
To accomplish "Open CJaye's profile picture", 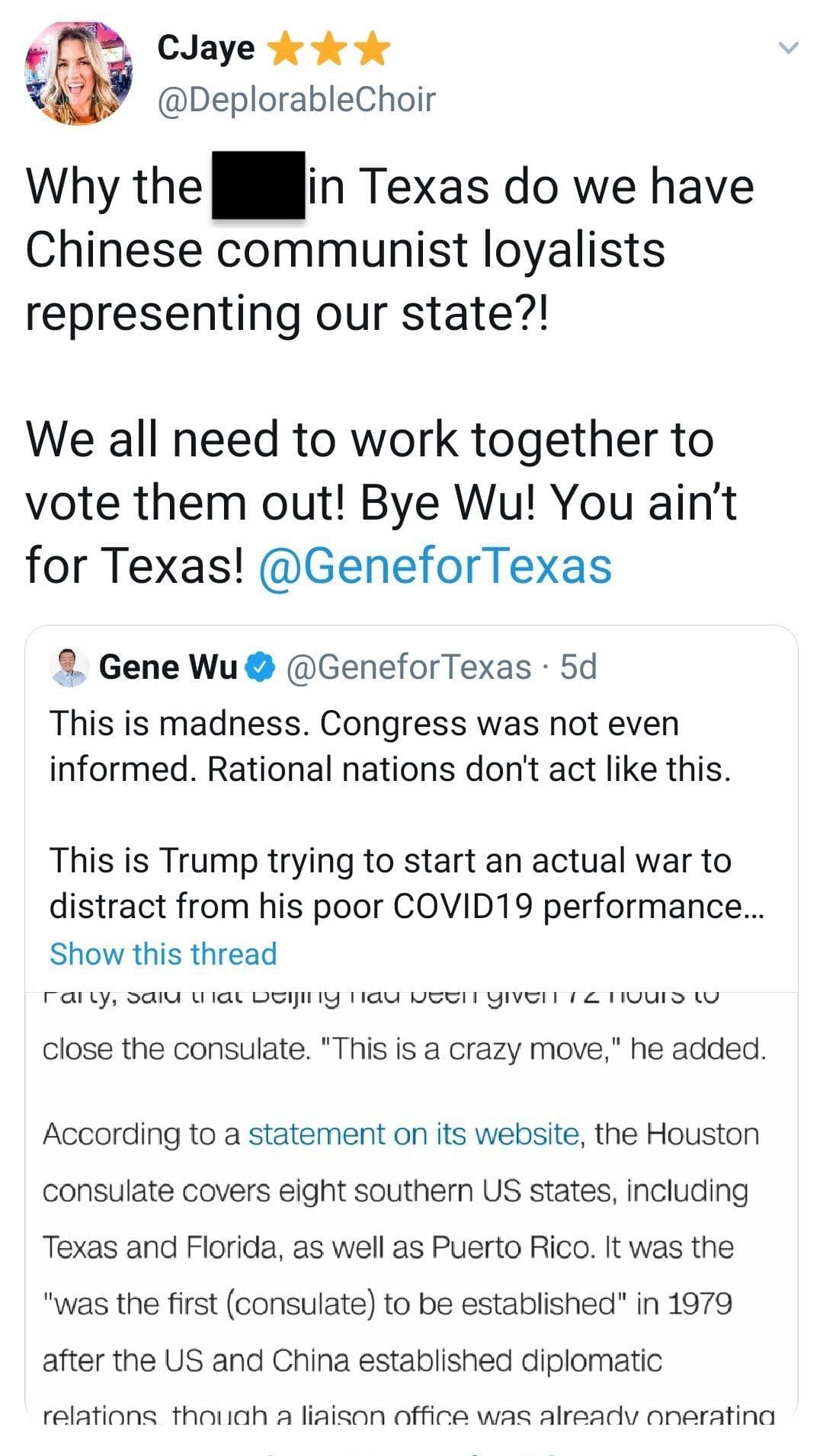I will tap(78, 73).
